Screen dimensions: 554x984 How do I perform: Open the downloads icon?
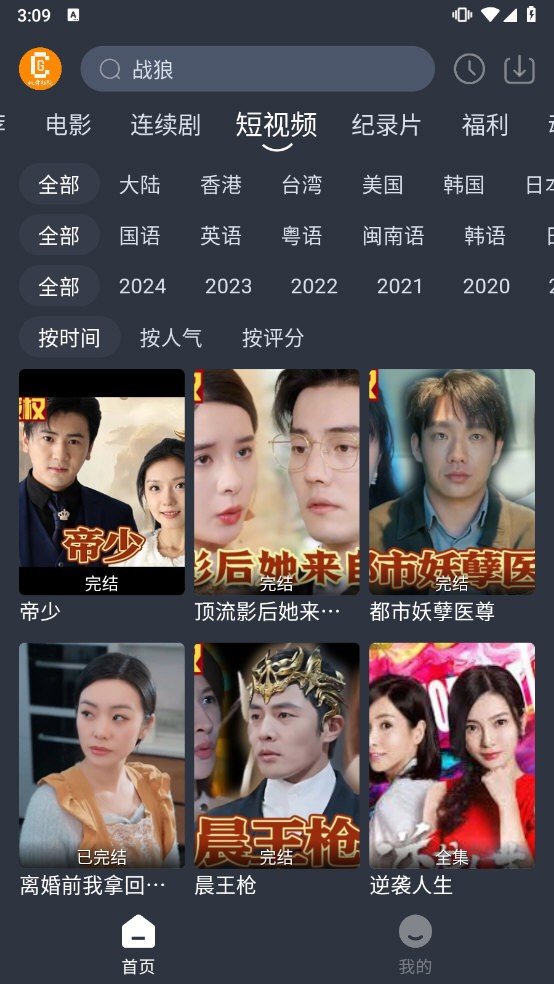click(x=519, y=69)
